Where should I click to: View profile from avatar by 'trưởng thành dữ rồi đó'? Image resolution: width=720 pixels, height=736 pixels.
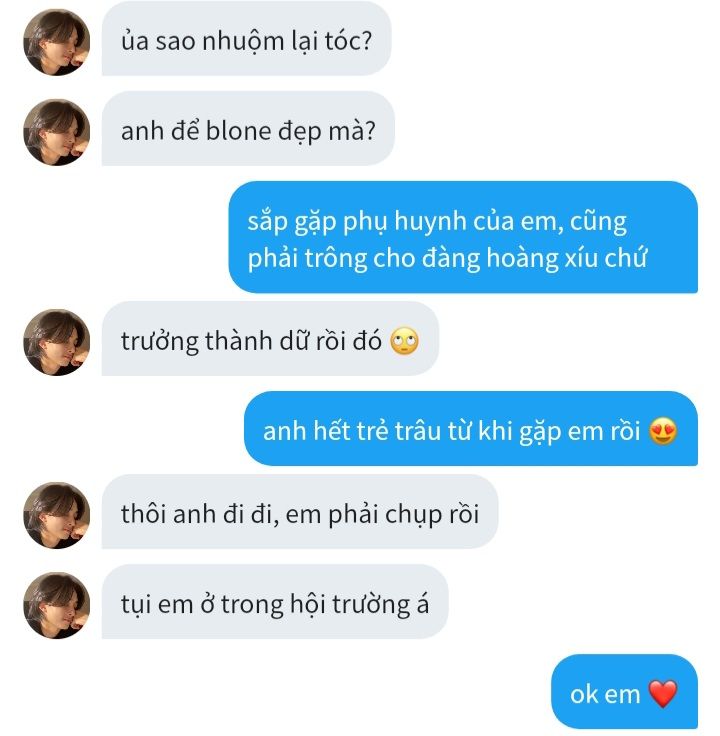coord(57,342)
